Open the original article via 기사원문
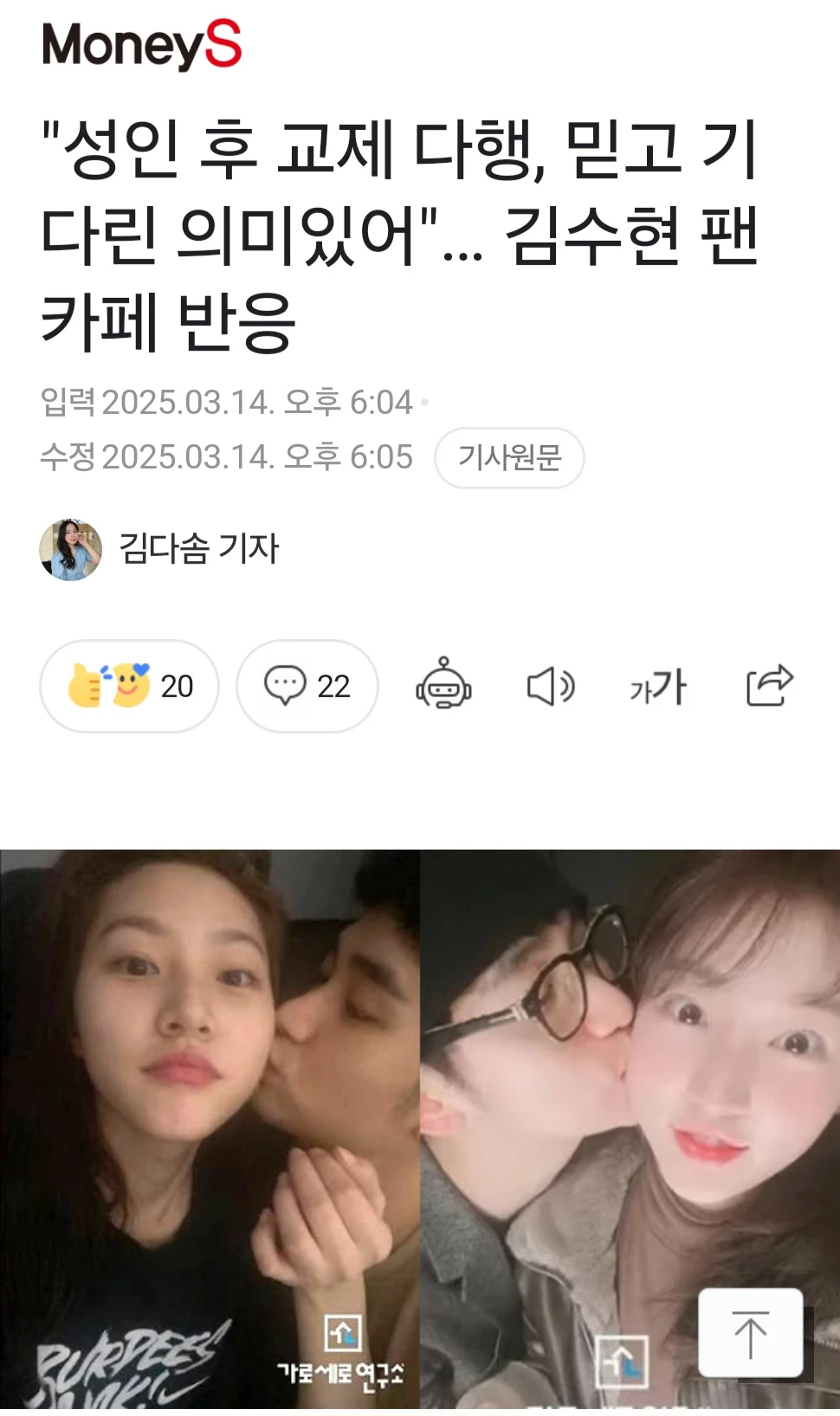The image size is (840, 1416). point(509,457)
